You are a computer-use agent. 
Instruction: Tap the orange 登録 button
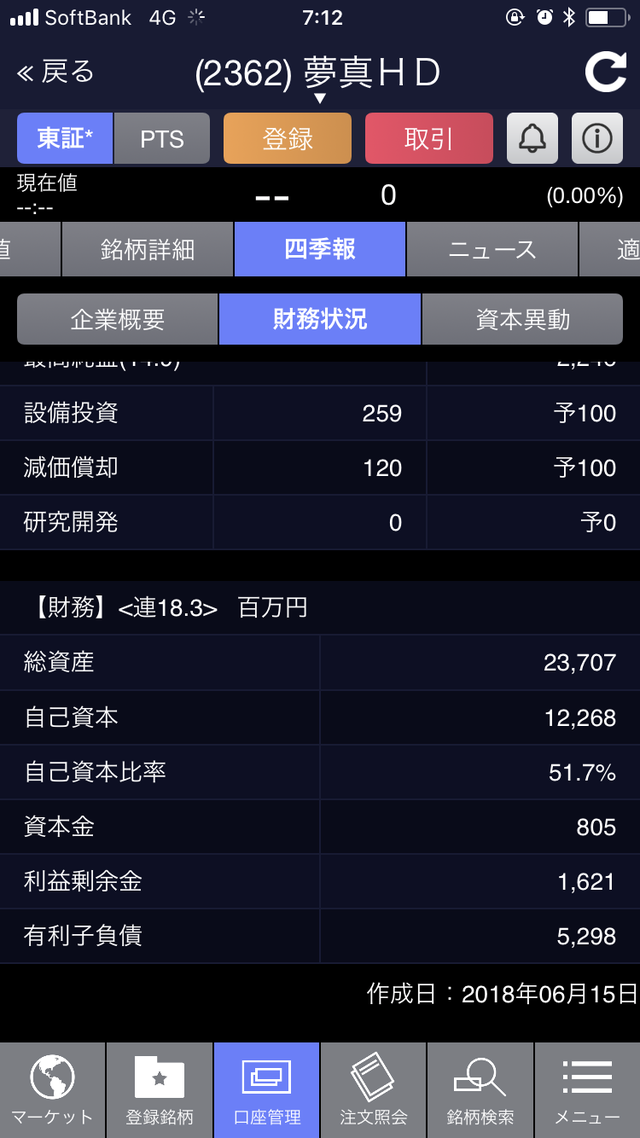287,139
